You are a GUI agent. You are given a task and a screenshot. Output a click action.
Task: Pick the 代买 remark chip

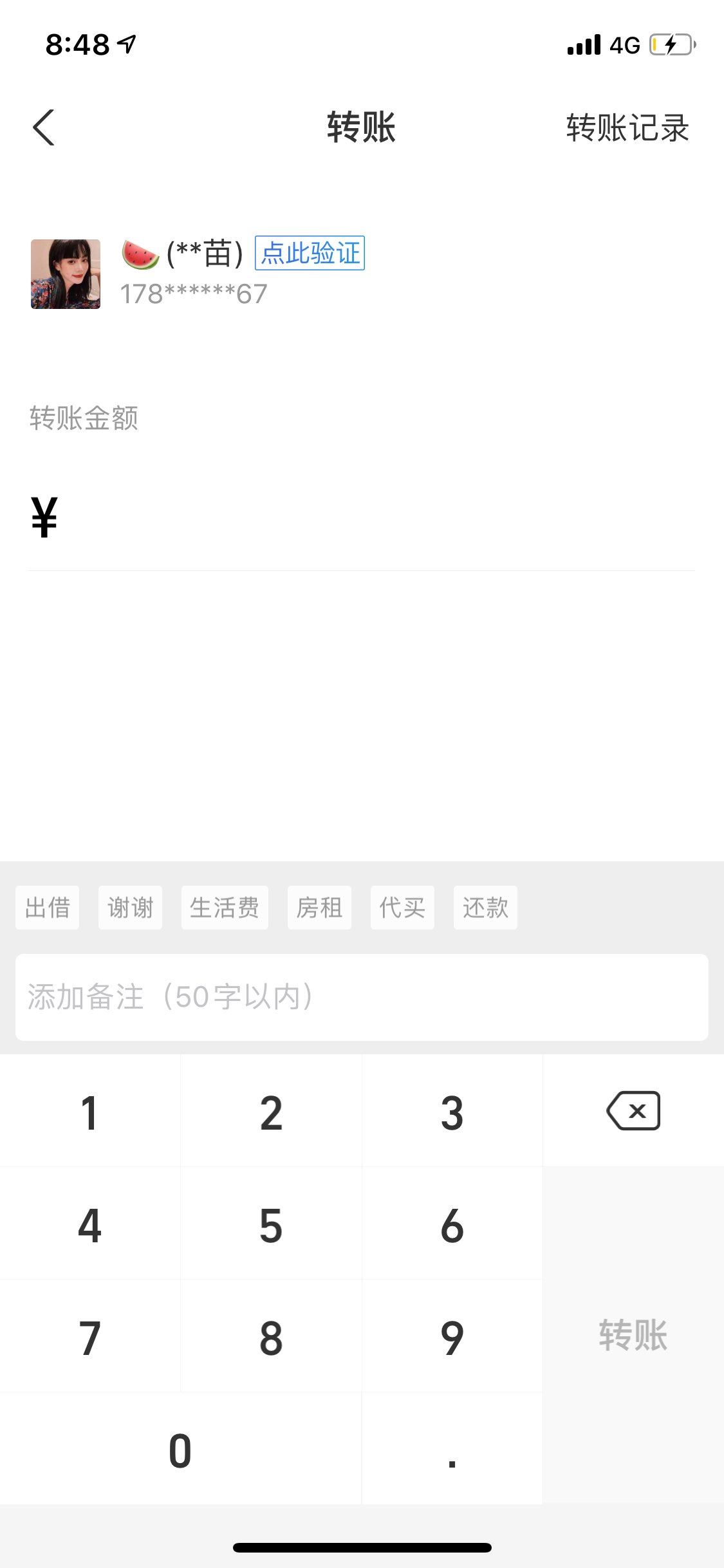402,908
